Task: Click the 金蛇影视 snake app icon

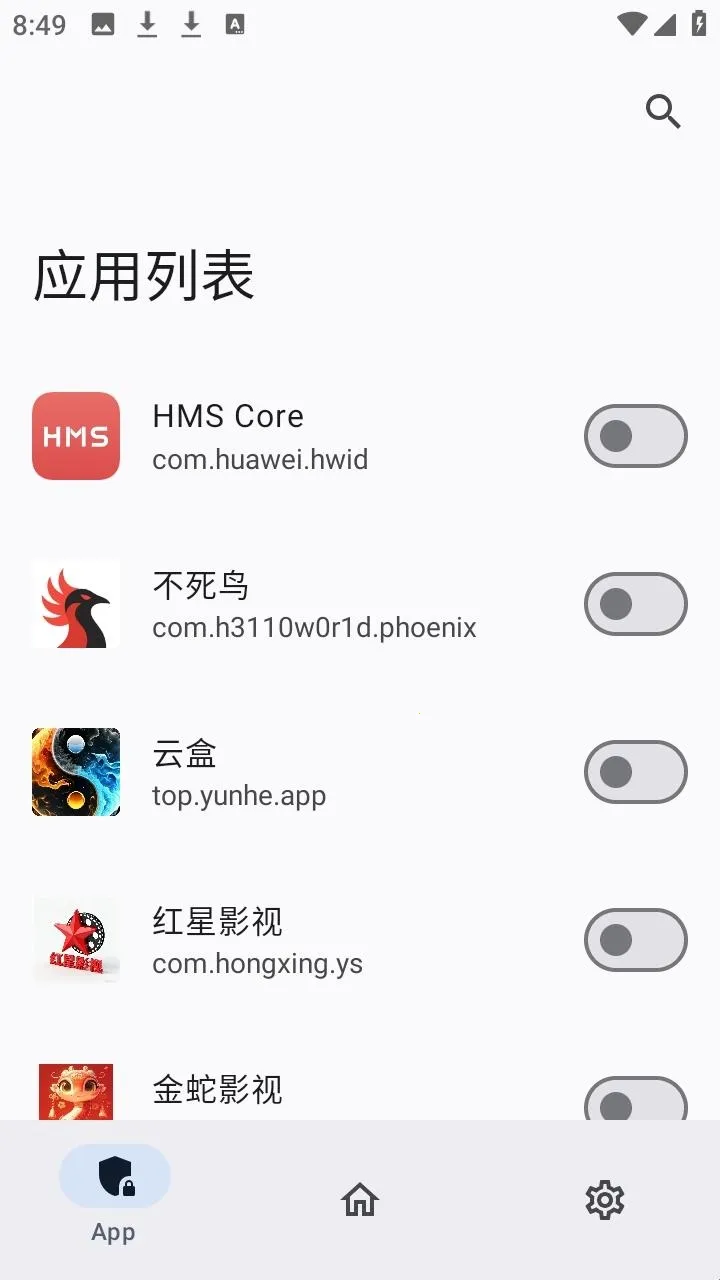Action: pos(75,1090)
